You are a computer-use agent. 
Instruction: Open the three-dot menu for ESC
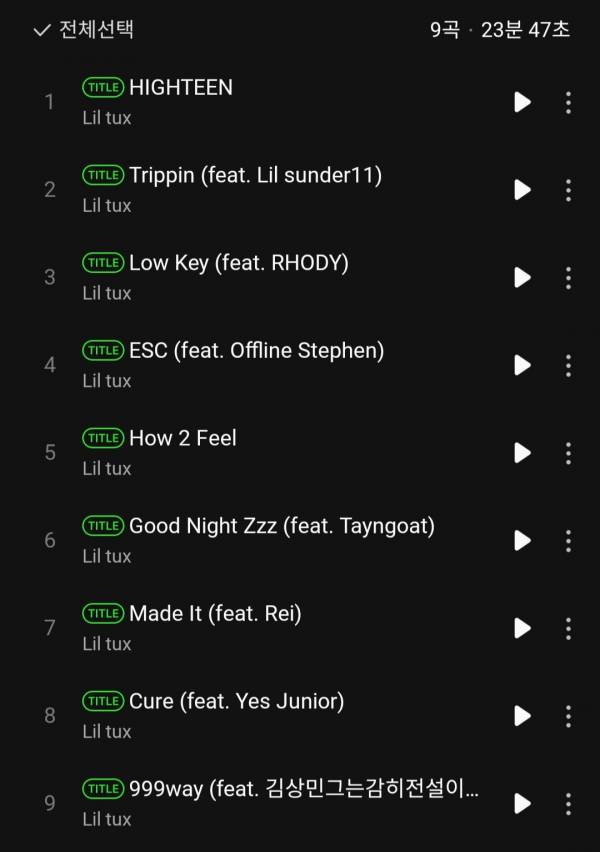coord(568,365)
